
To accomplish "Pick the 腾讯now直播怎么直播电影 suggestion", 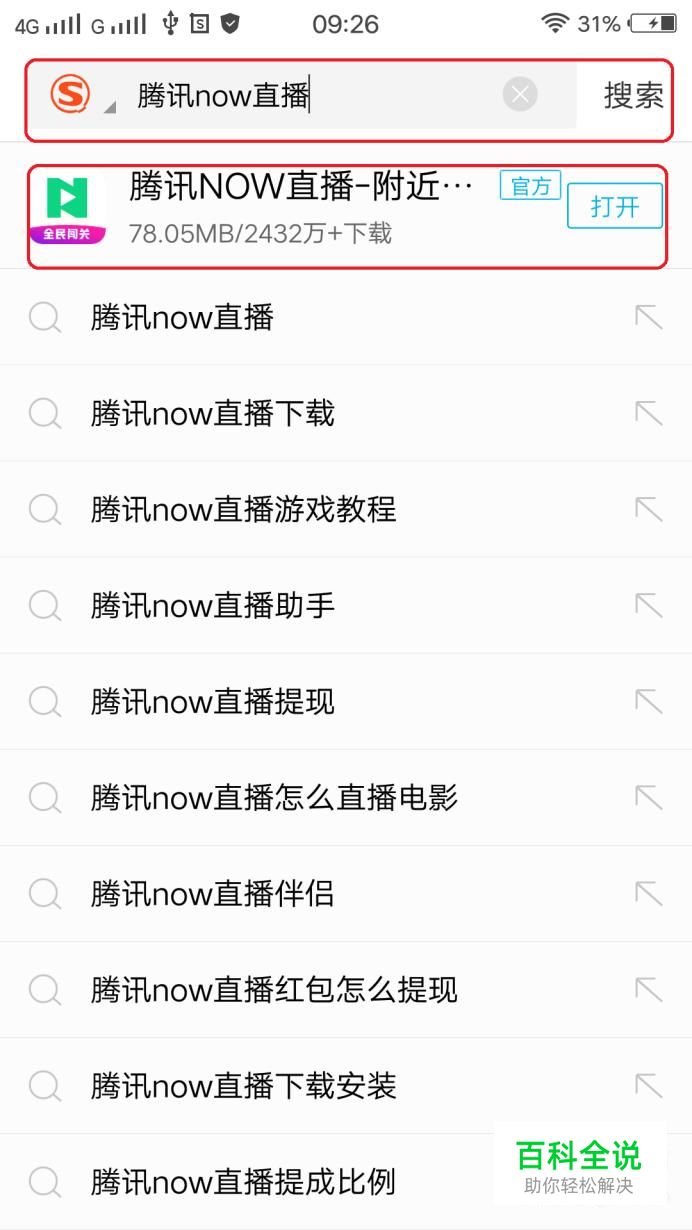I will 274,798.
